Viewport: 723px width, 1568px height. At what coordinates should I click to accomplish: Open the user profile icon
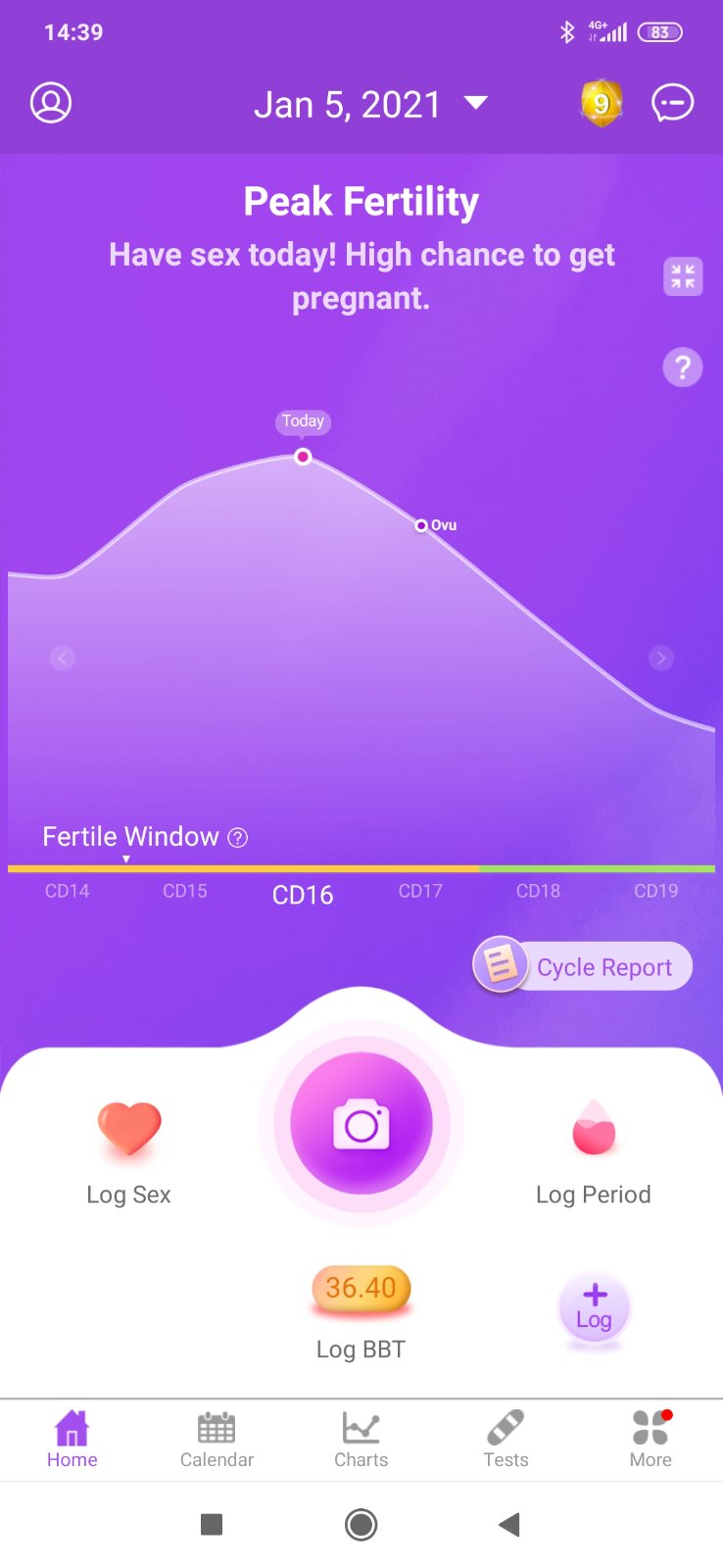click(x=51, y=103)
